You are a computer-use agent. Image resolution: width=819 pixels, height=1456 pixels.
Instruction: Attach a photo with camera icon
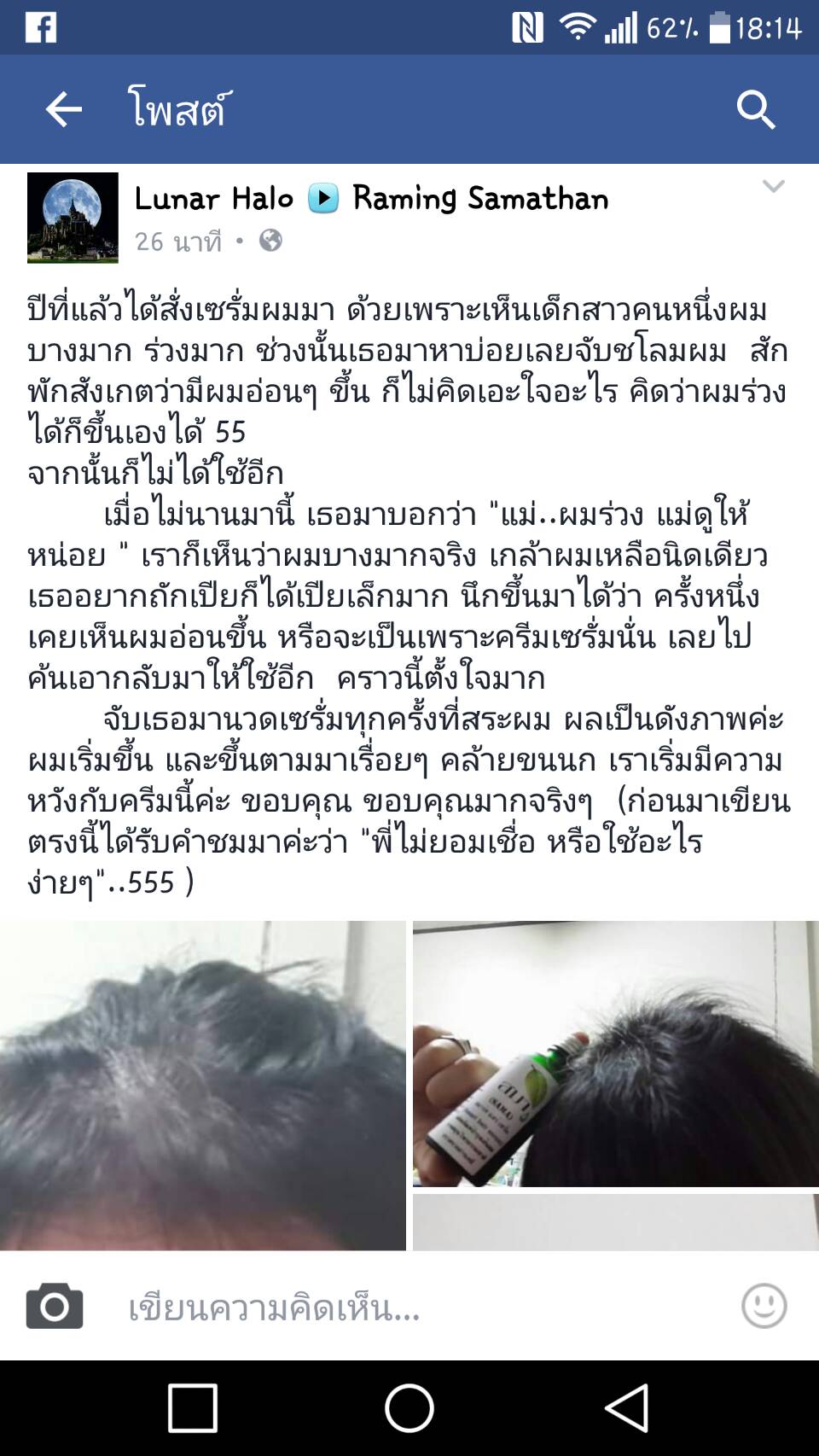(x=55, y=1306)
